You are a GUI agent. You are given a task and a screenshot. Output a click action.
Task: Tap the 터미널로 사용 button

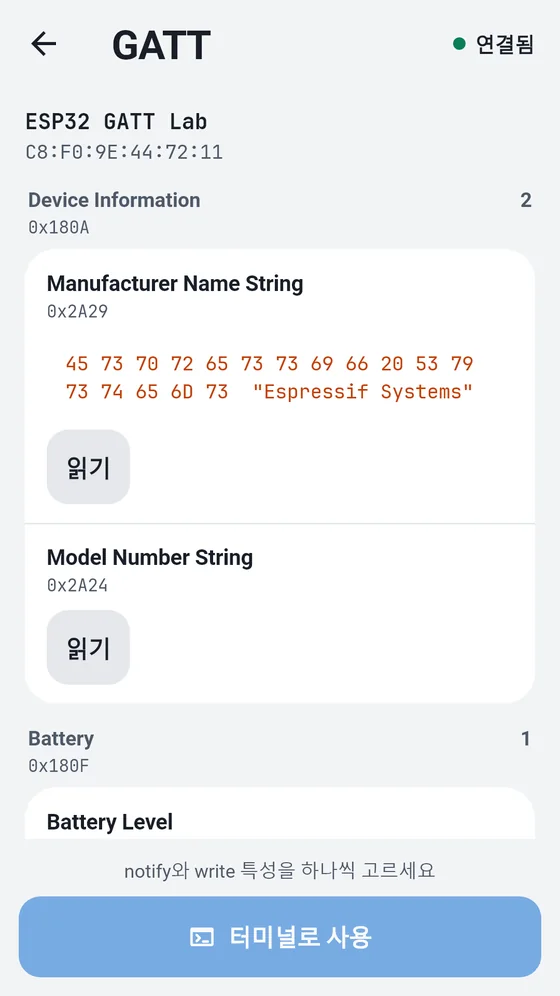click(x=280, y=937)
